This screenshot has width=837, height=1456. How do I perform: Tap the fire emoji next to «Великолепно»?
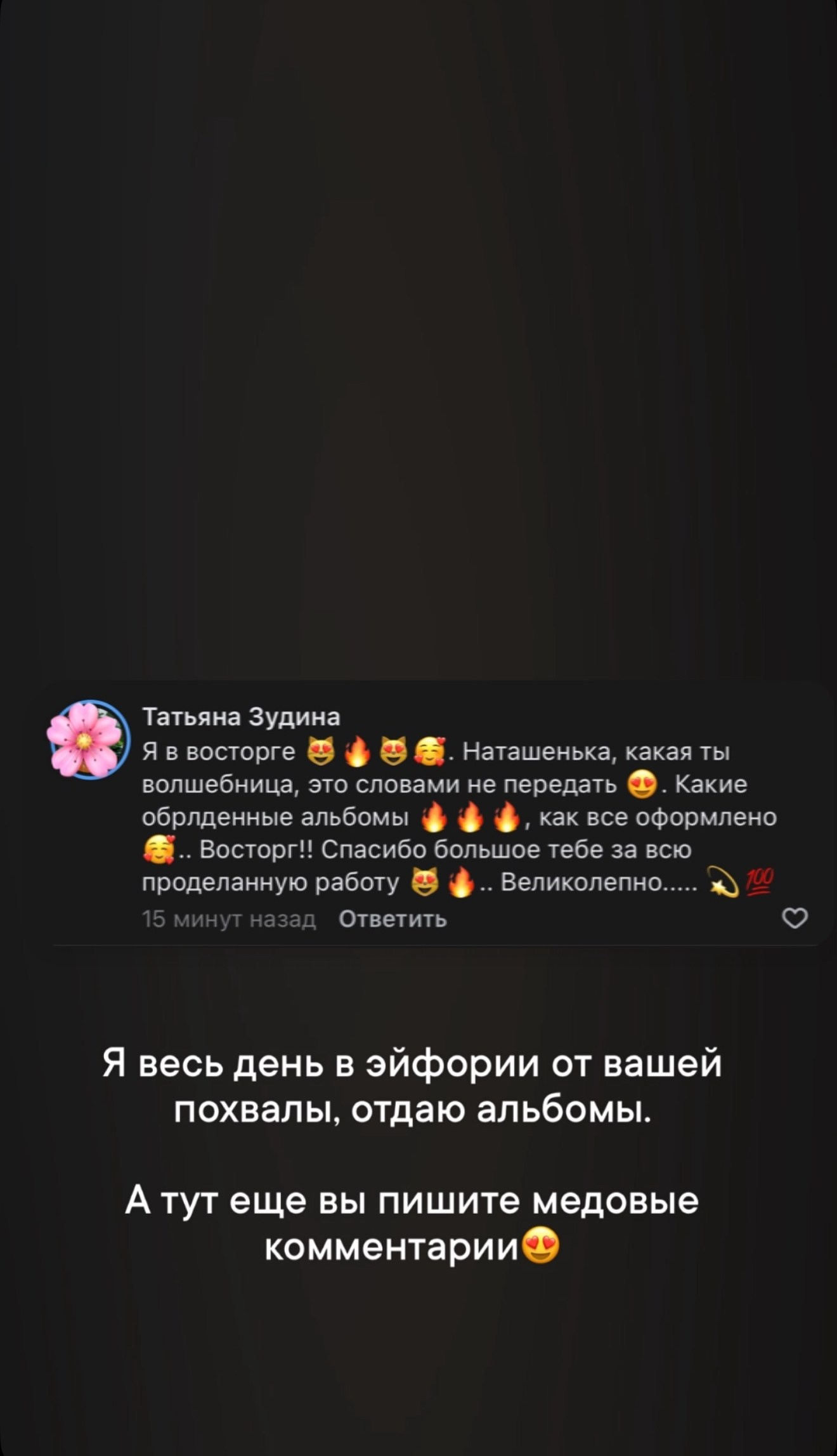[x=460, y=882]
